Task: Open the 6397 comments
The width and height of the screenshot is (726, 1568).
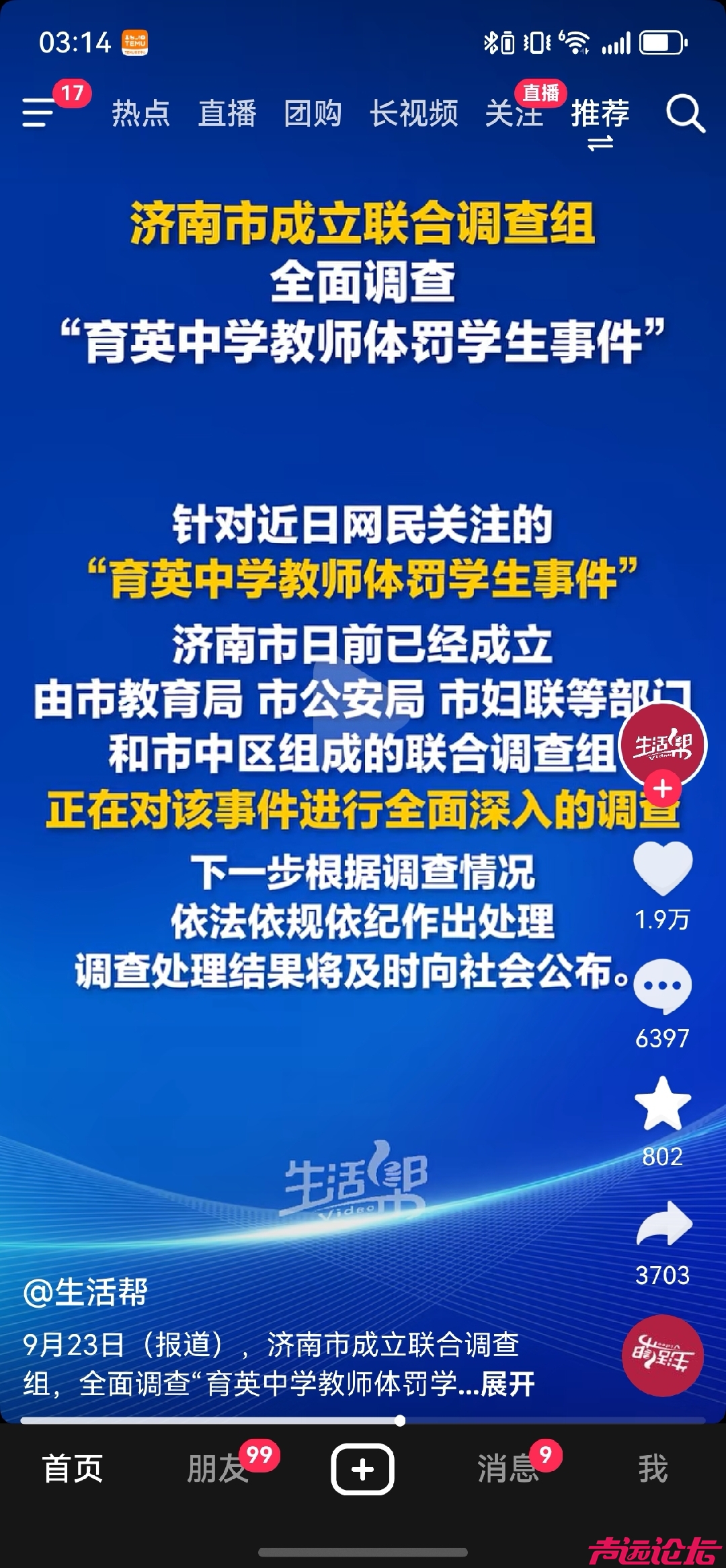Action: (x=663, y=986)
